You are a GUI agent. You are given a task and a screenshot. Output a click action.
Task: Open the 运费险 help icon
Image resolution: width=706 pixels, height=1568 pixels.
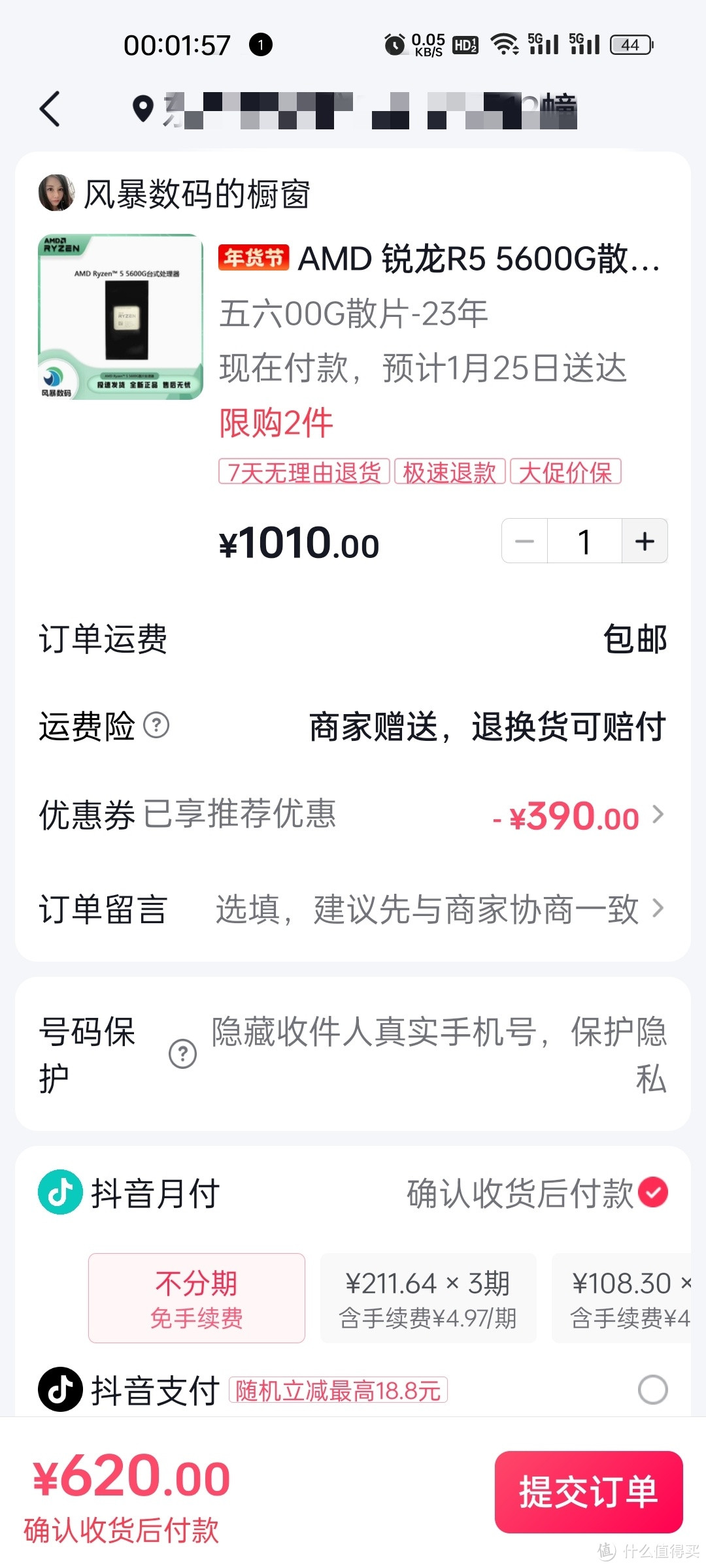[156, 725]
